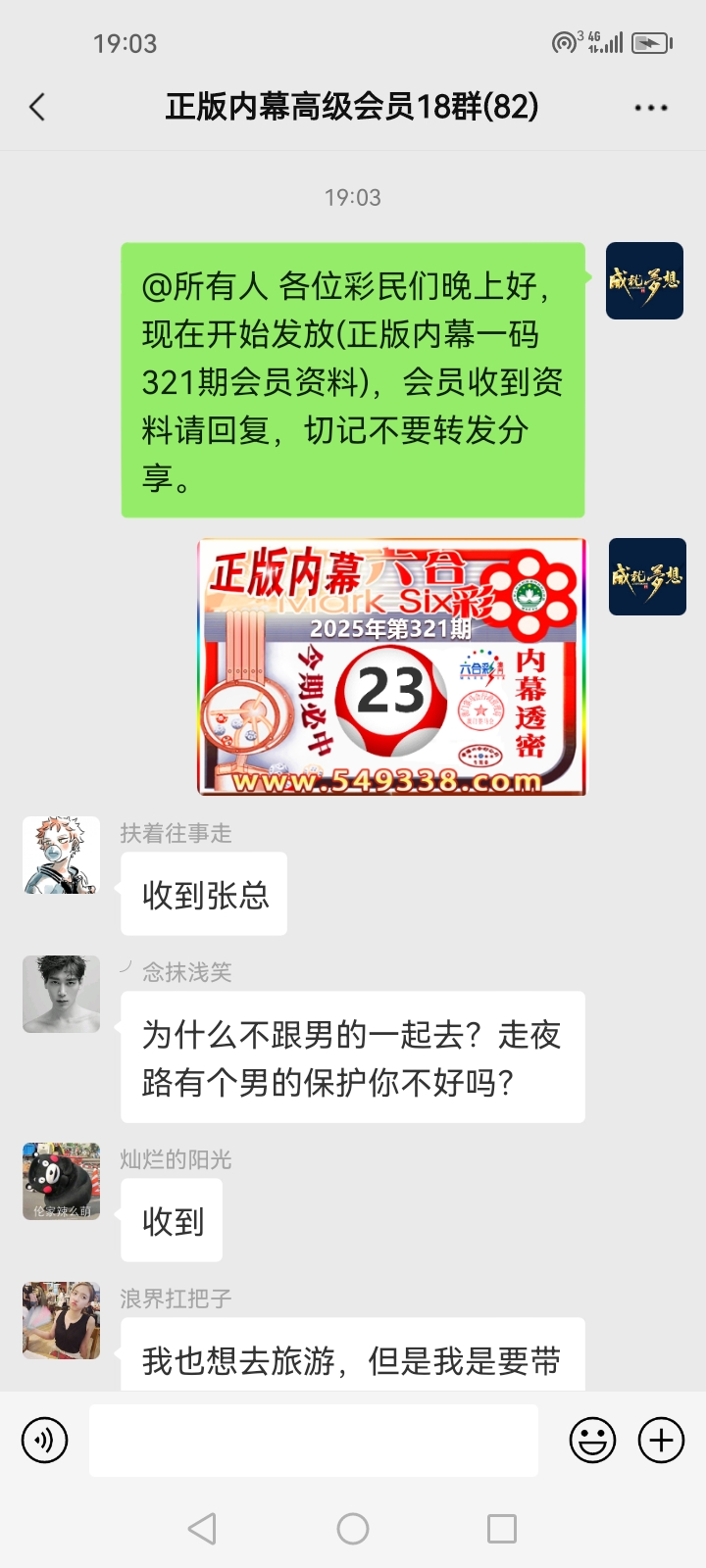
Task: View the avatar of 灿烂的阳光
Action: click(62, 1181)
